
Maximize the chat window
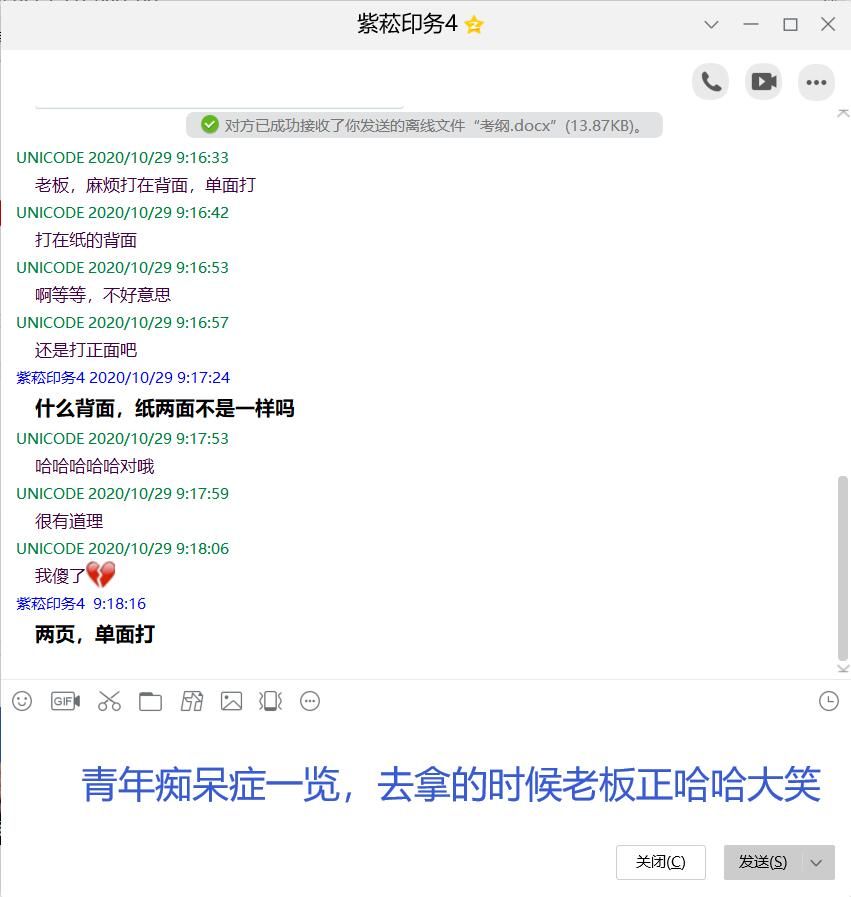tap(790, 24)
